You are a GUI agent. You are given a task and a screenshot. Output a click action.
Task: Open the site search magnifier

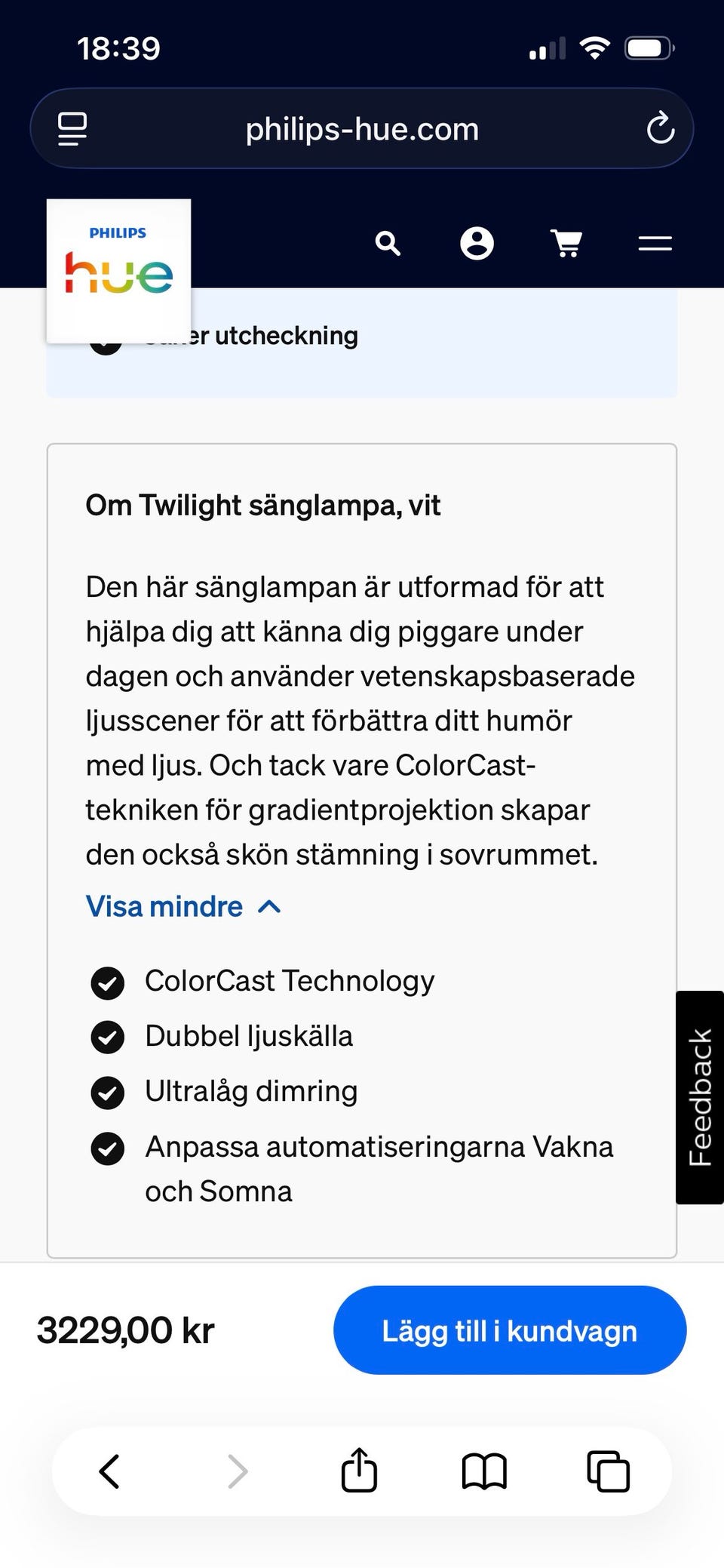click(388, 244)
